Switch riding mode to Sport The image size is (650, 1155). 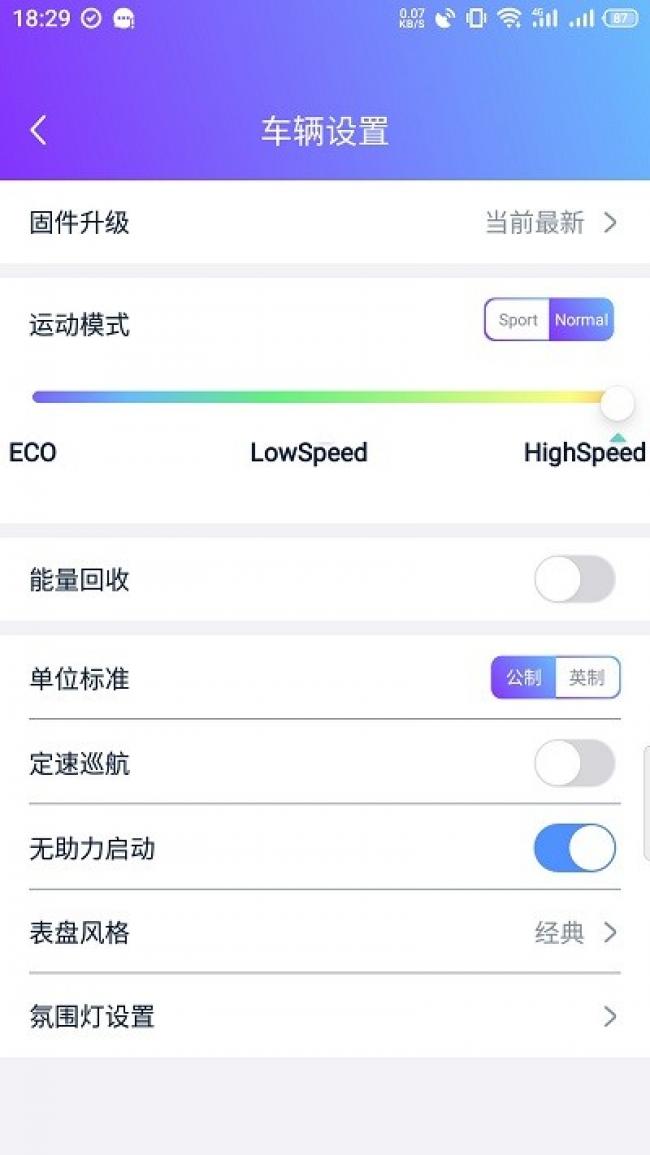pos(517,320)
